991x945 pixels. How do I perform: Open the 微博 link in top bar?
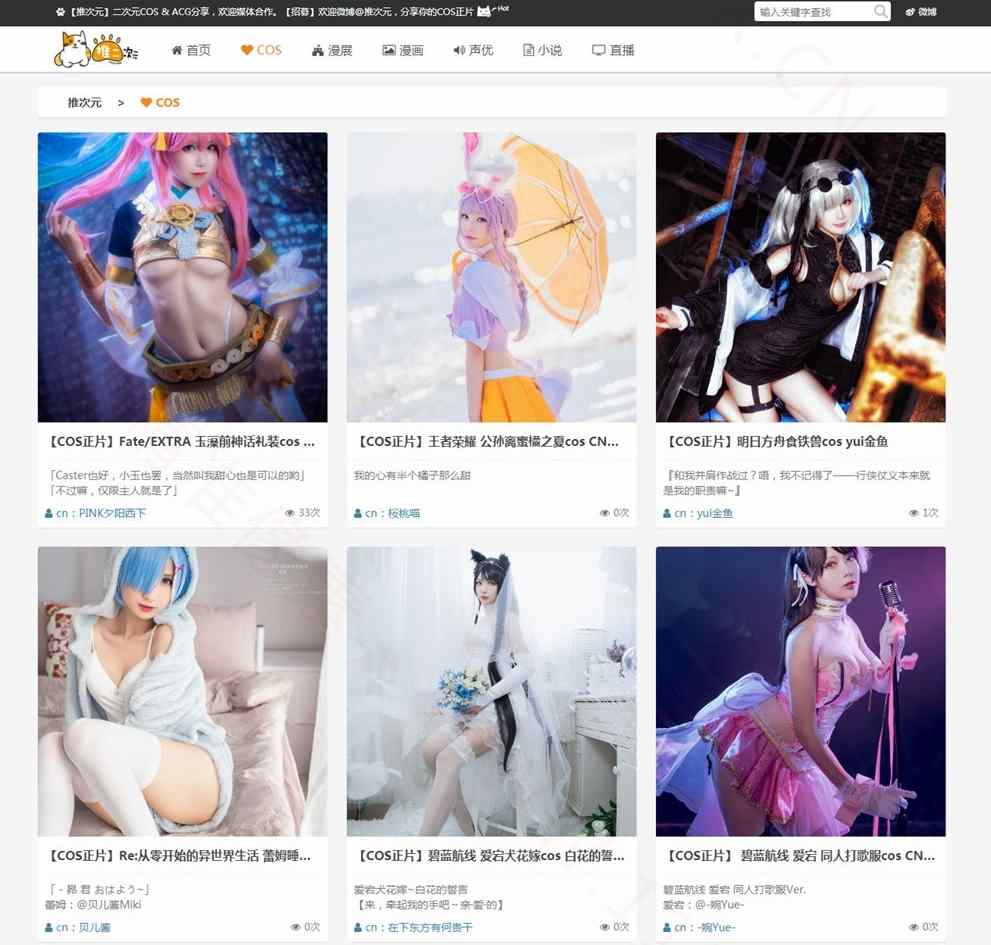coord(921,12)
